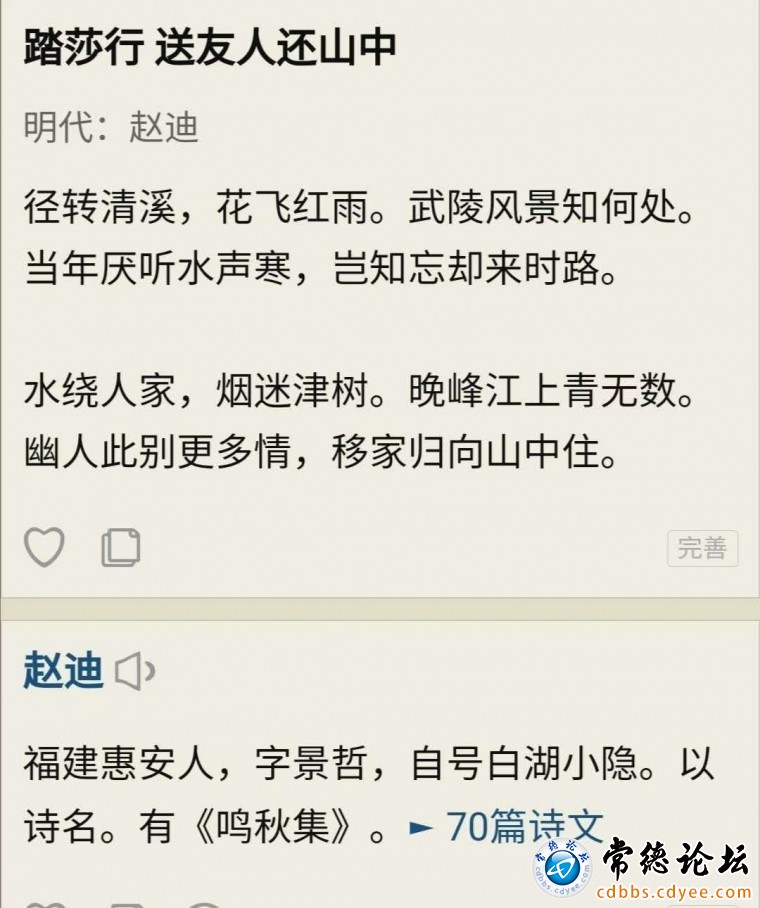This screenshot has height=908, width=760.
Task: Open the 赵迪 author card heading
Action: (x=64, y=672)
